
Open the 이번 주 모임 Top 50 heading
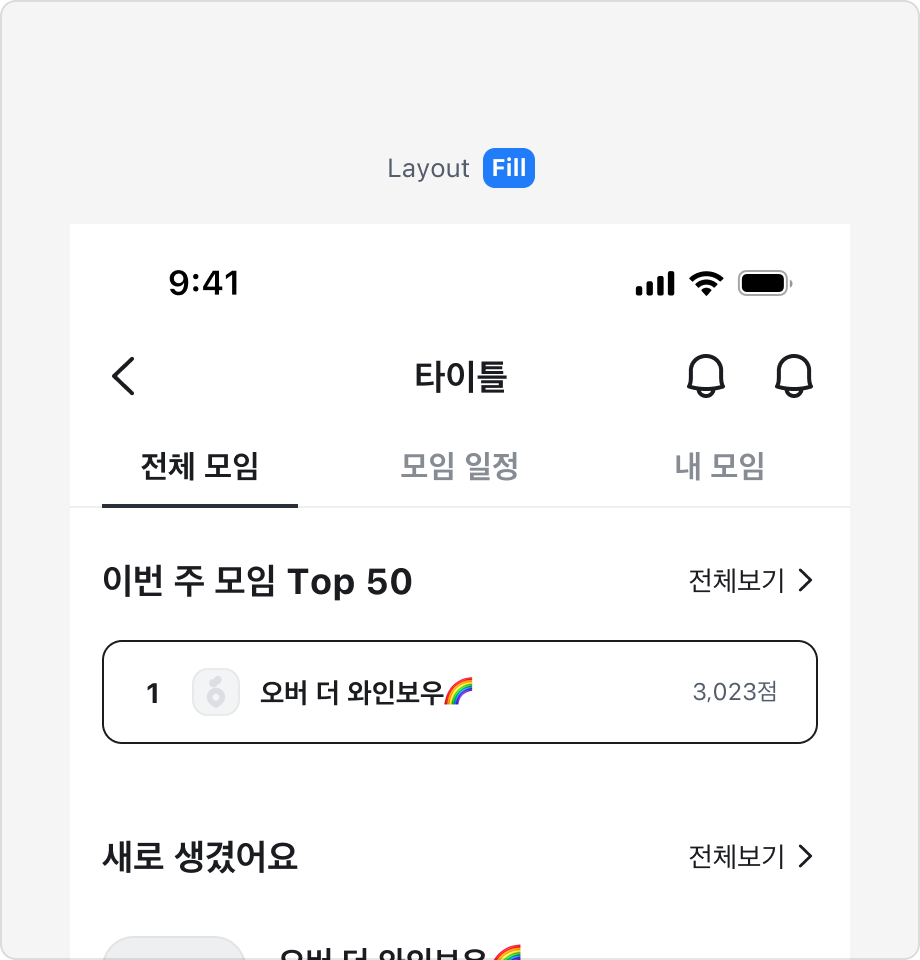[x=257, y=581]
